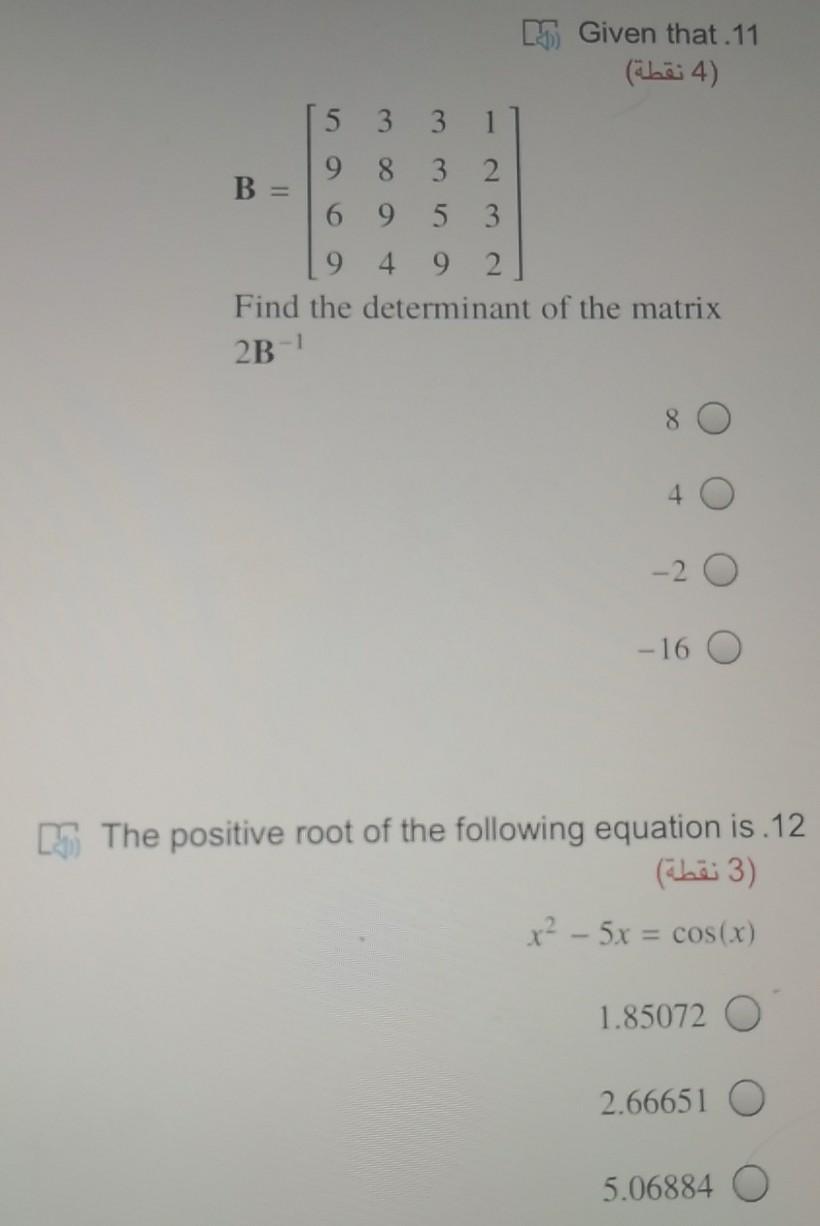The image size is (820, 1226).
Task: Mark -16 as the determinant answer
Action: 725,650
